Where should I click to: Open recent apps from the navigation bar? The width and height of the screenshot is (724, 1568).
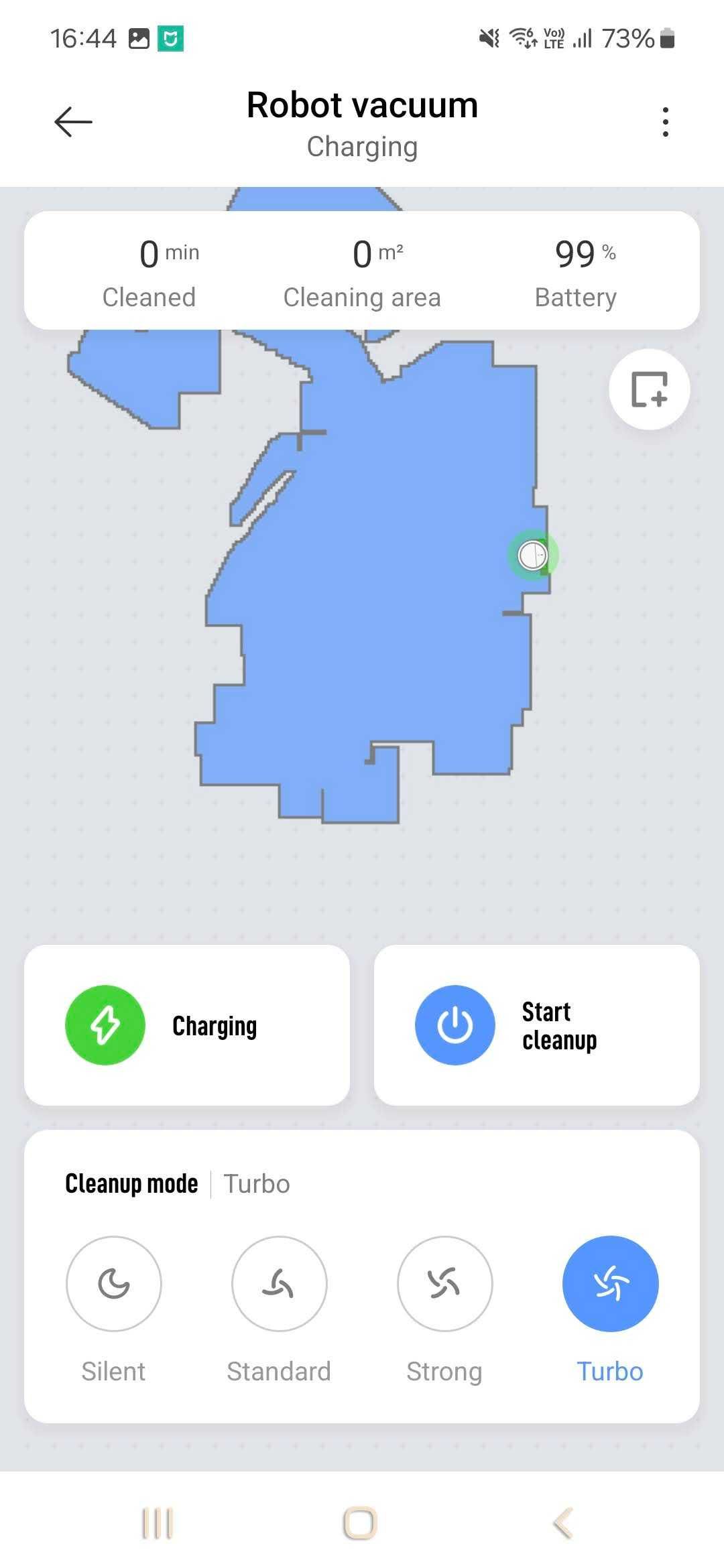pos(158,1524)
